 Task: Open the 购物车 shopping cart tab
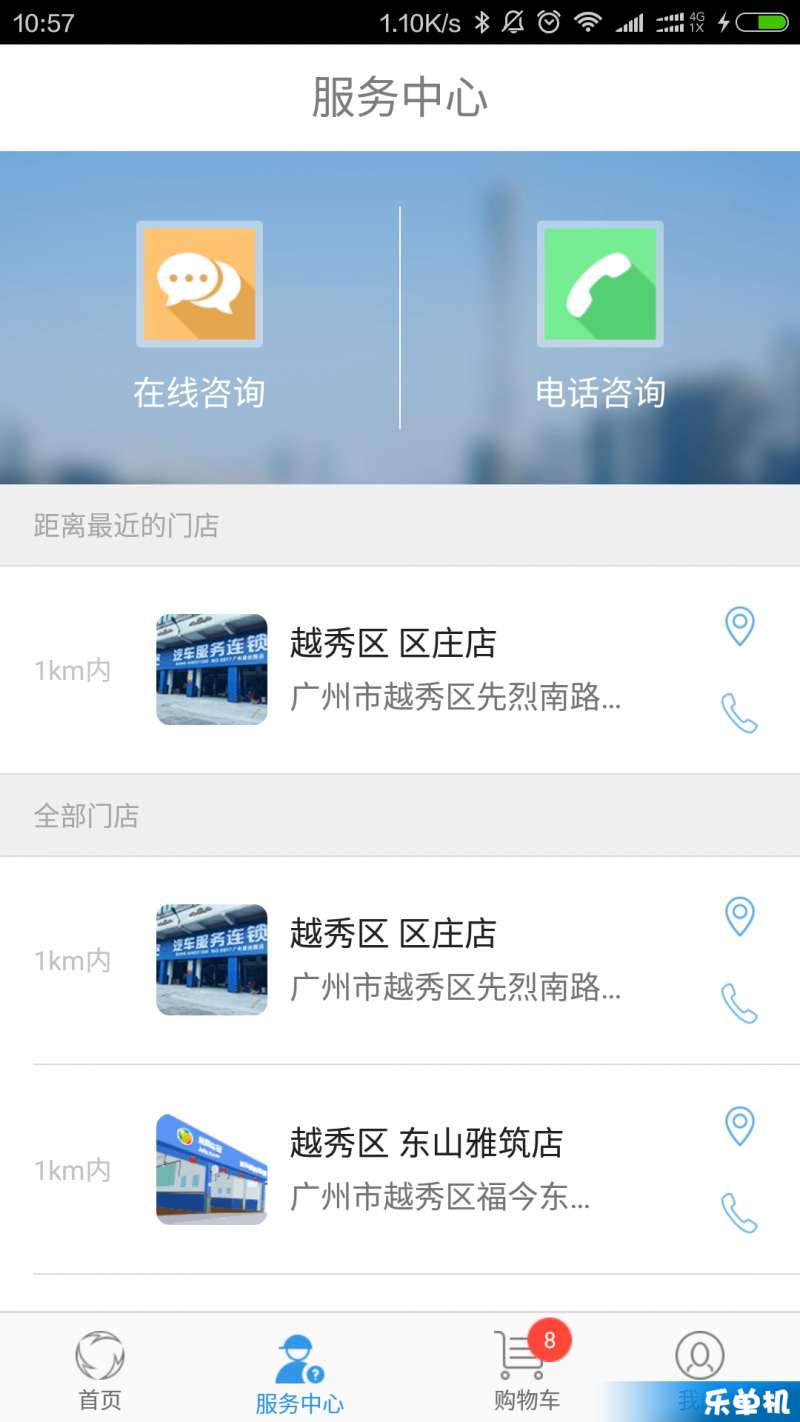527,1368
